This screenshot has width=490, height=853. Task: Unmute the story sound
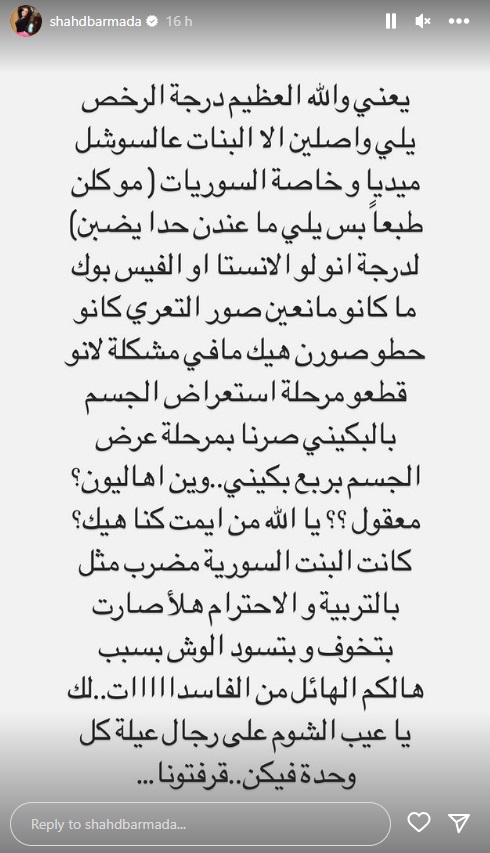(423, 21)
